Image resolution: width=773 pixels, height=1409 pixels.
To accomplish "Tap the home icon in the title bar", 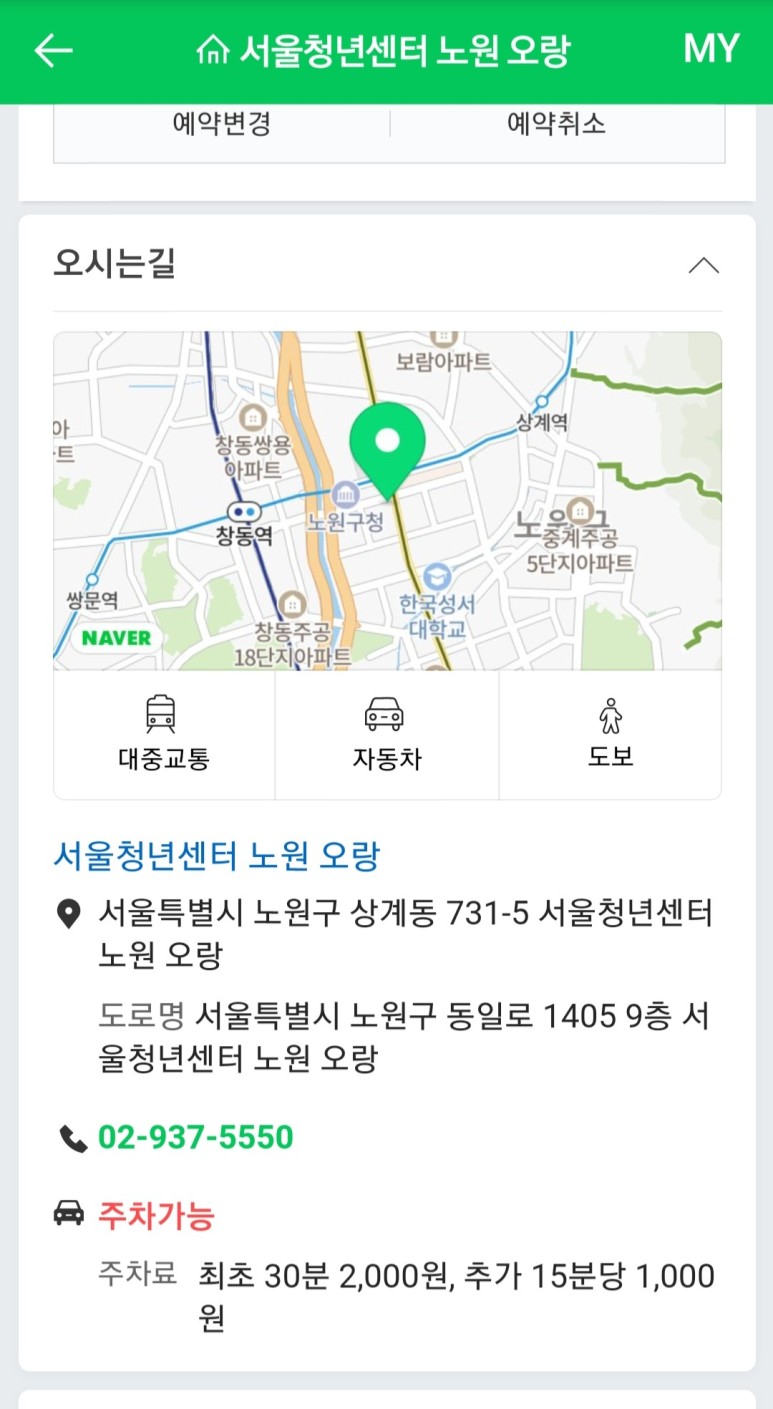I will click(216, 48).
